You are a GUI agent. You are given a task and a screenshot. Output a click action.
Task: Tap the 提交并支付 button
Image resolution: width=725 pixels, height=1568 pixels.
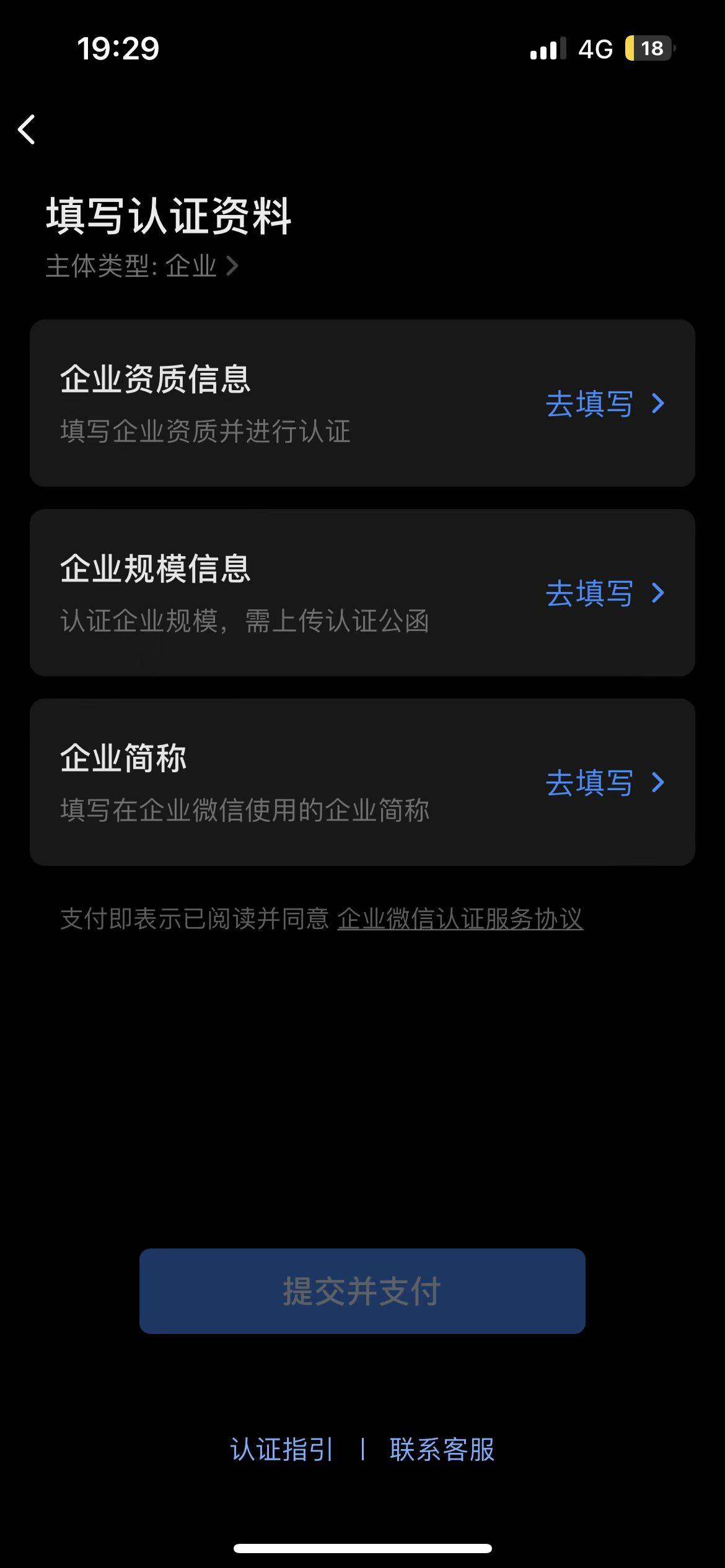[362, 1291]
